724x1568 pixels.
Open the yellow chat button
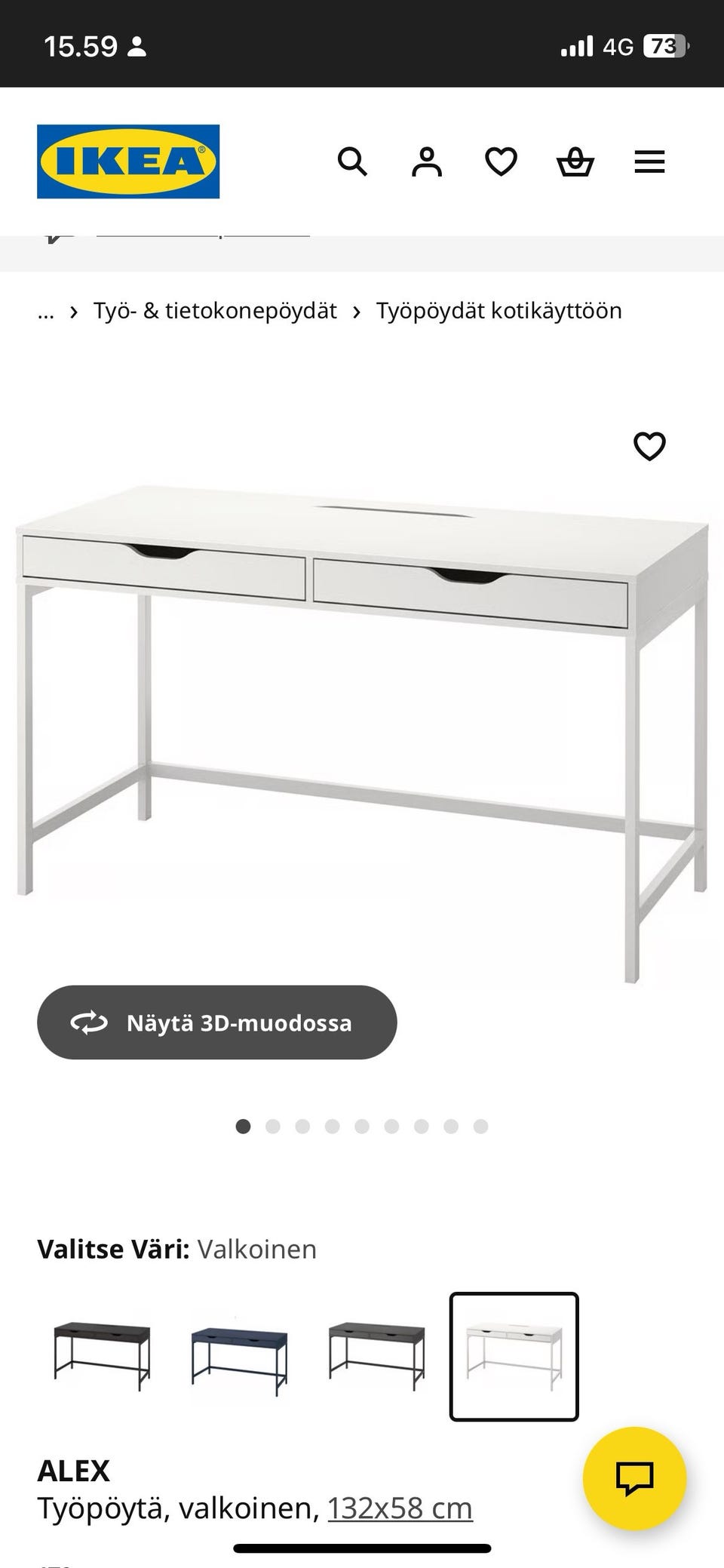(634, 1478)
